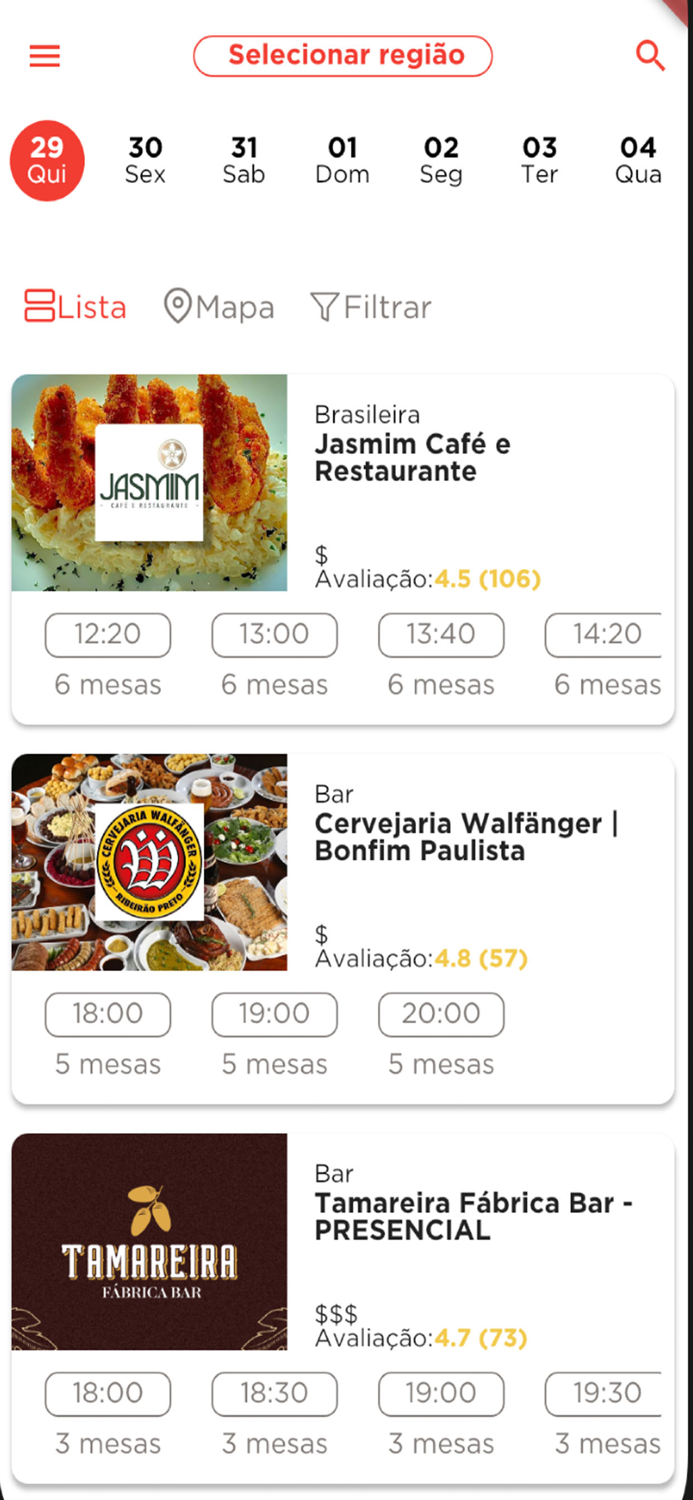
Task: Open Tamareira Fábrica Bar card
Action: pos(473,1216)
